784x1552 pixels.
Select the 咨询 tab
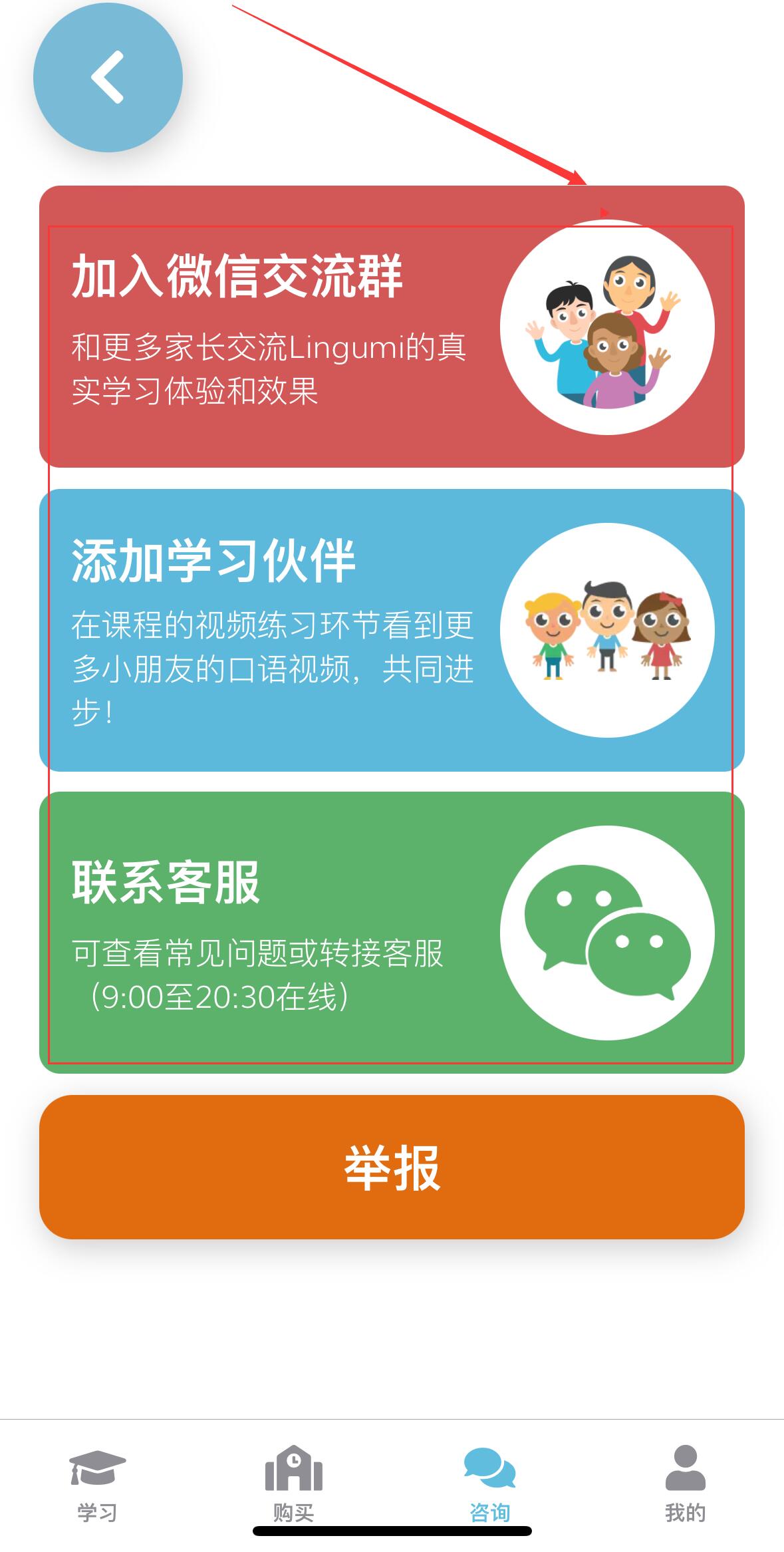click(x=489, y=1483)
